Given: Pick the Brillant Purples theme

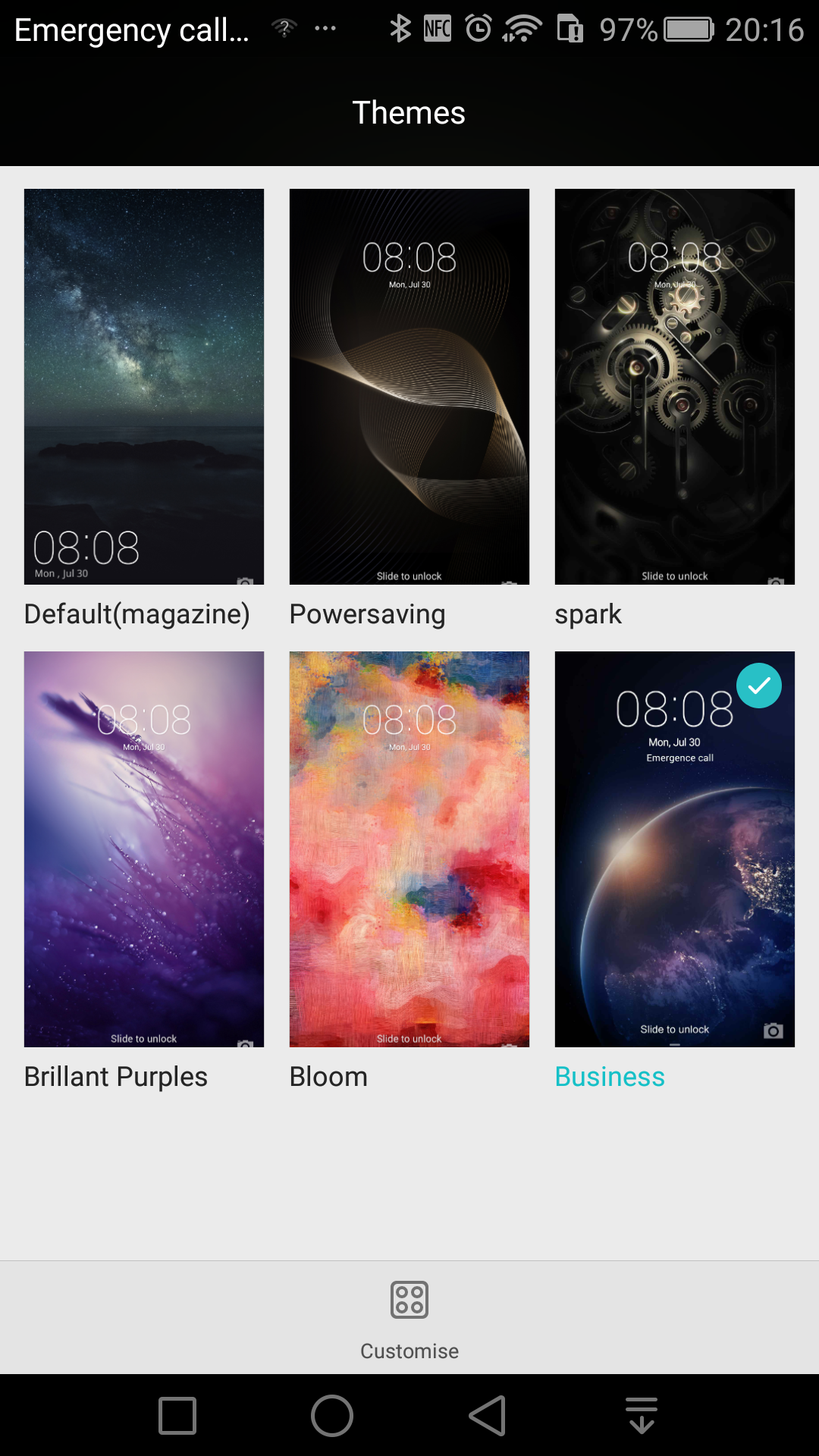Looking at the screenshot, I should tap(144, 849).
